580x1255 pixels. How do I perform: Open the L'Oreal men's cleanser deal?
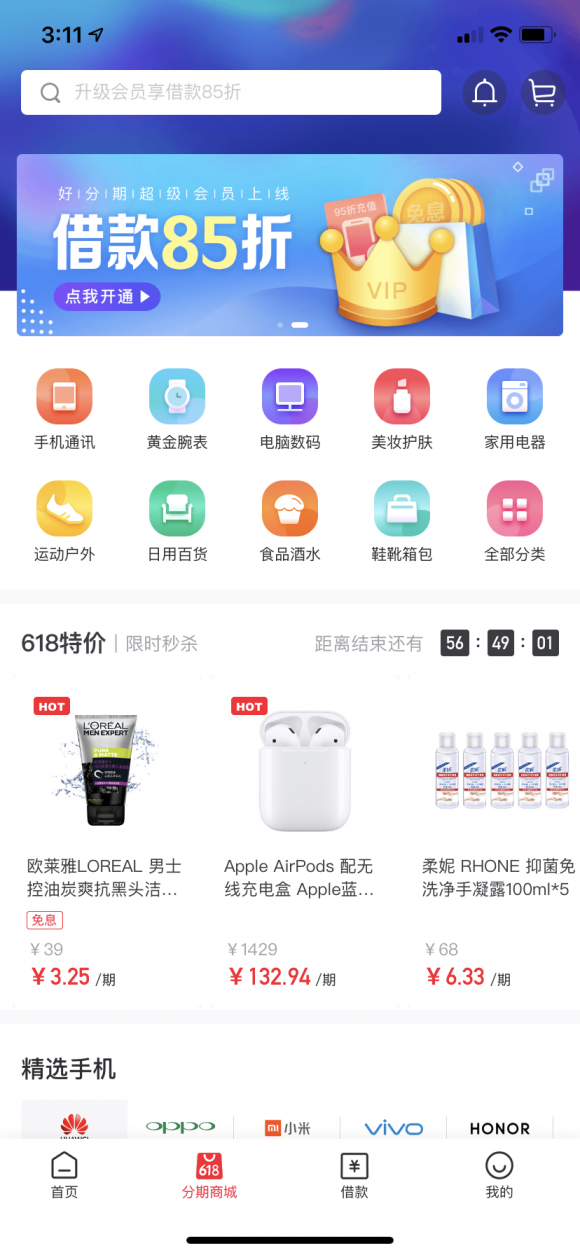tap(106, 842)
